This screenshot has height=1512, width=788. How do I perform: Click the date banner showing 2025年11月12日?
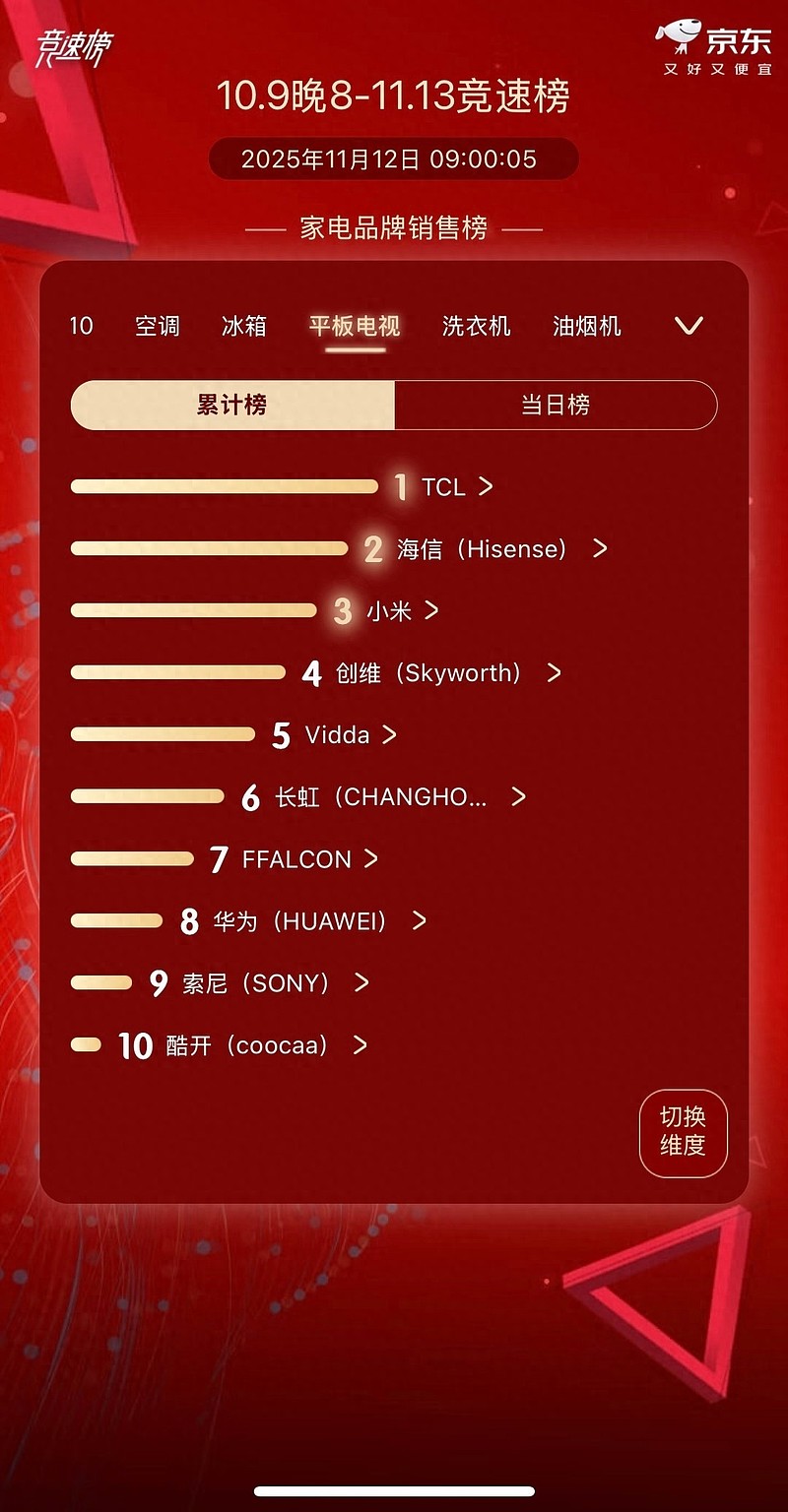[x=392, y=158]
